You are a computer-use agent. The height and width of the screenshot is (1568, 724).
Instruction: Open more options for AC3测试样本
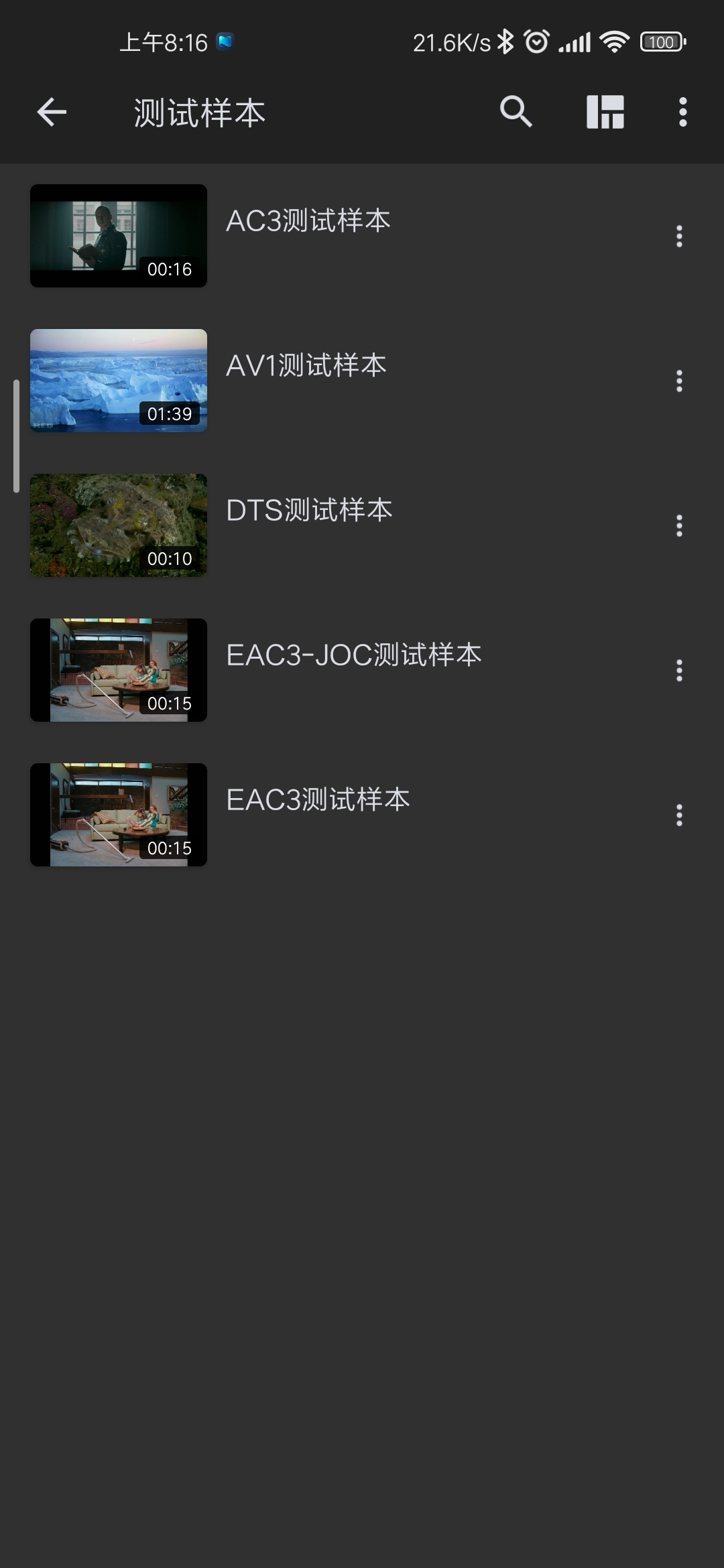point(679,236)
